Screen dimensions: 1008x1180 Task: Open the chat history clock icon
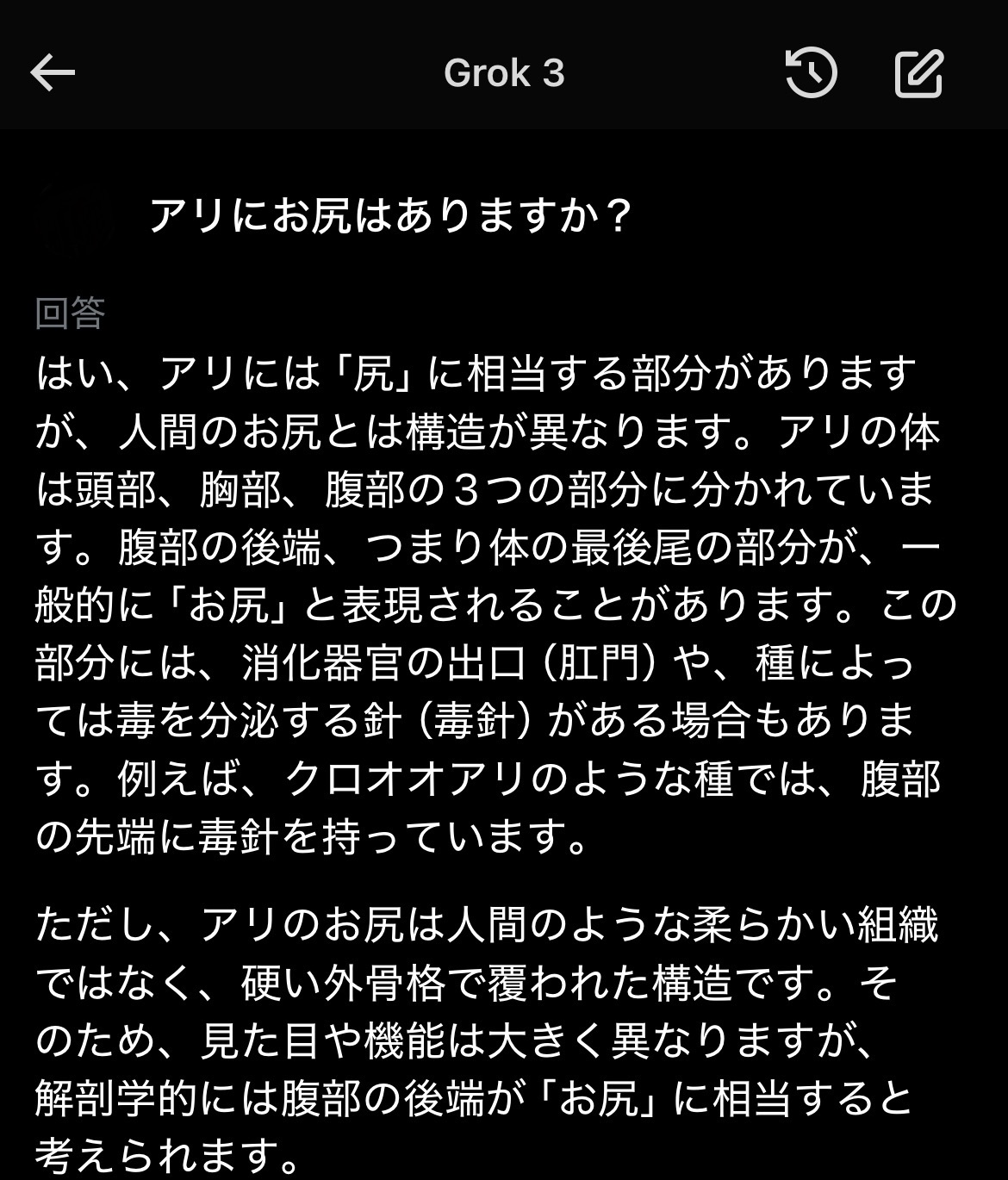click(811, 73)
